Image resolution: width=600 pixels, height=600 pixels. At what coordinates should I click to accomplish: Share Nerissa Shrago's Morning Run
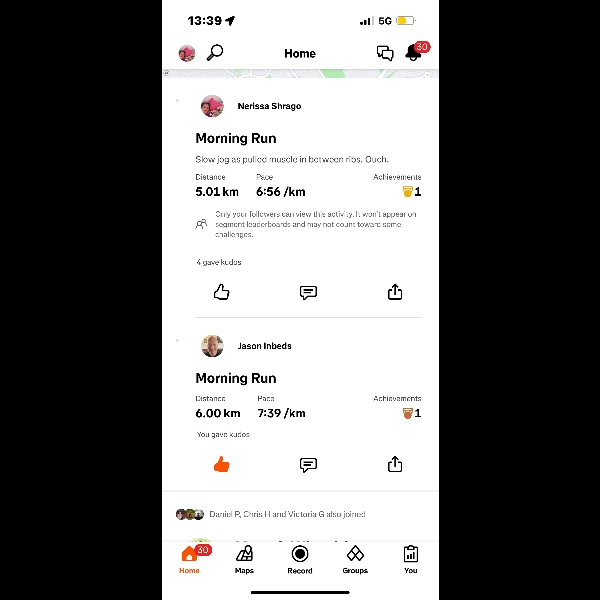tap(395, 292)
